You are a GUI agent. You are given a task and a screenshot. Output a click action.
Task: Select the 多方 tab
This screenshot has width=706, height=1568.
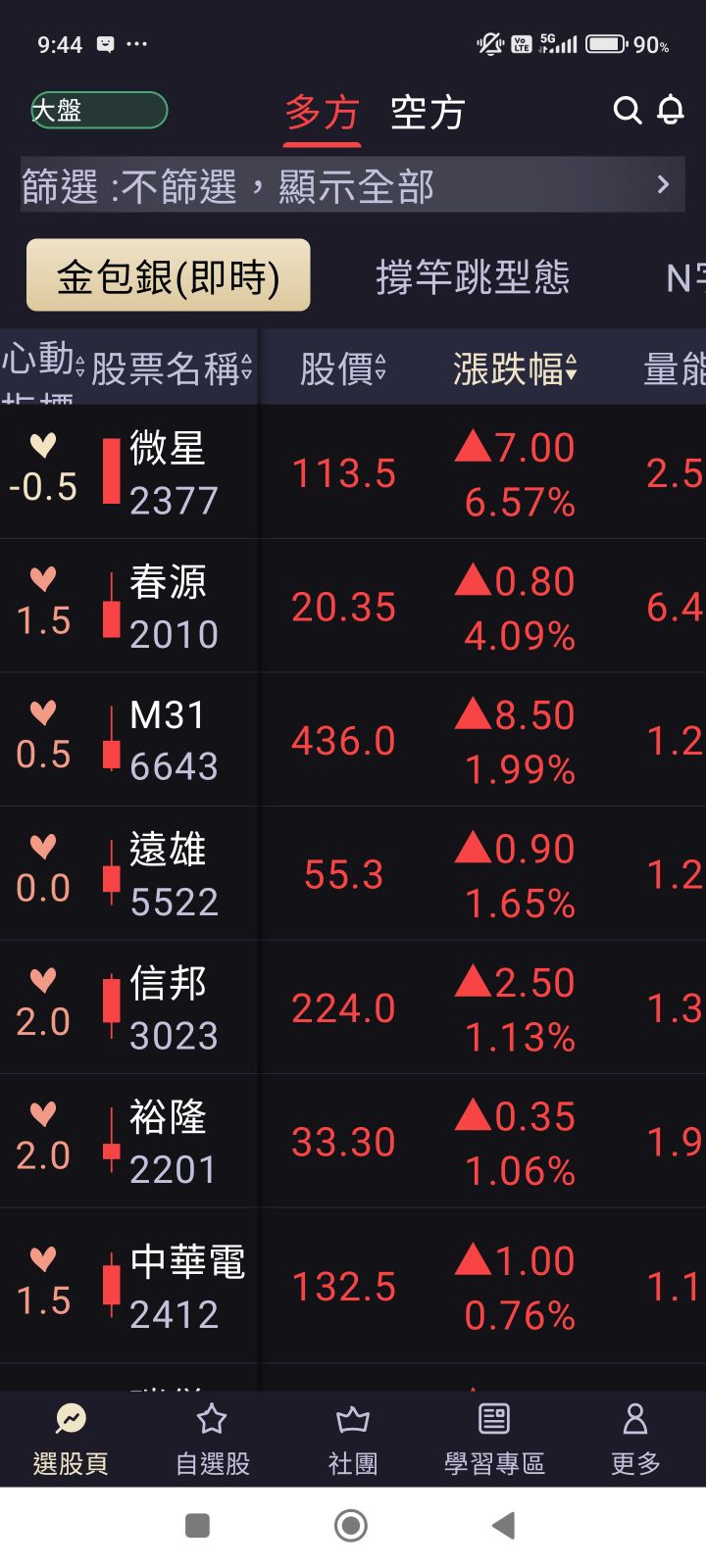point(322,113)
